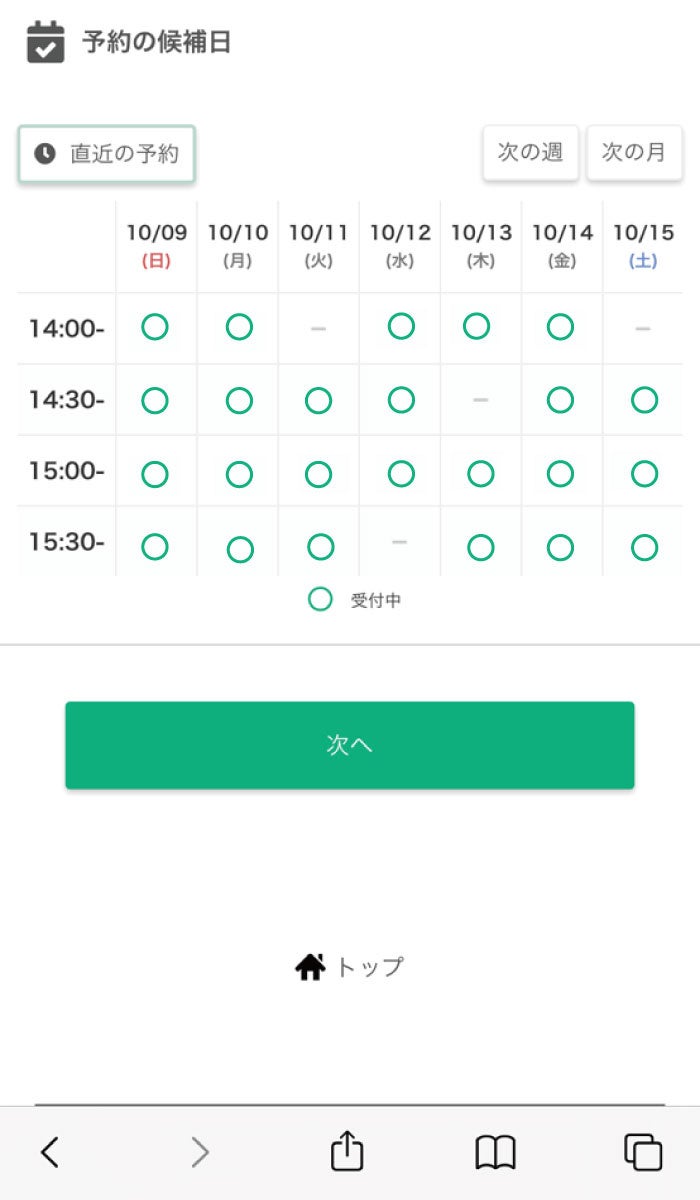
Task: Go to next week with 次の週
Action: click(530, 153)
